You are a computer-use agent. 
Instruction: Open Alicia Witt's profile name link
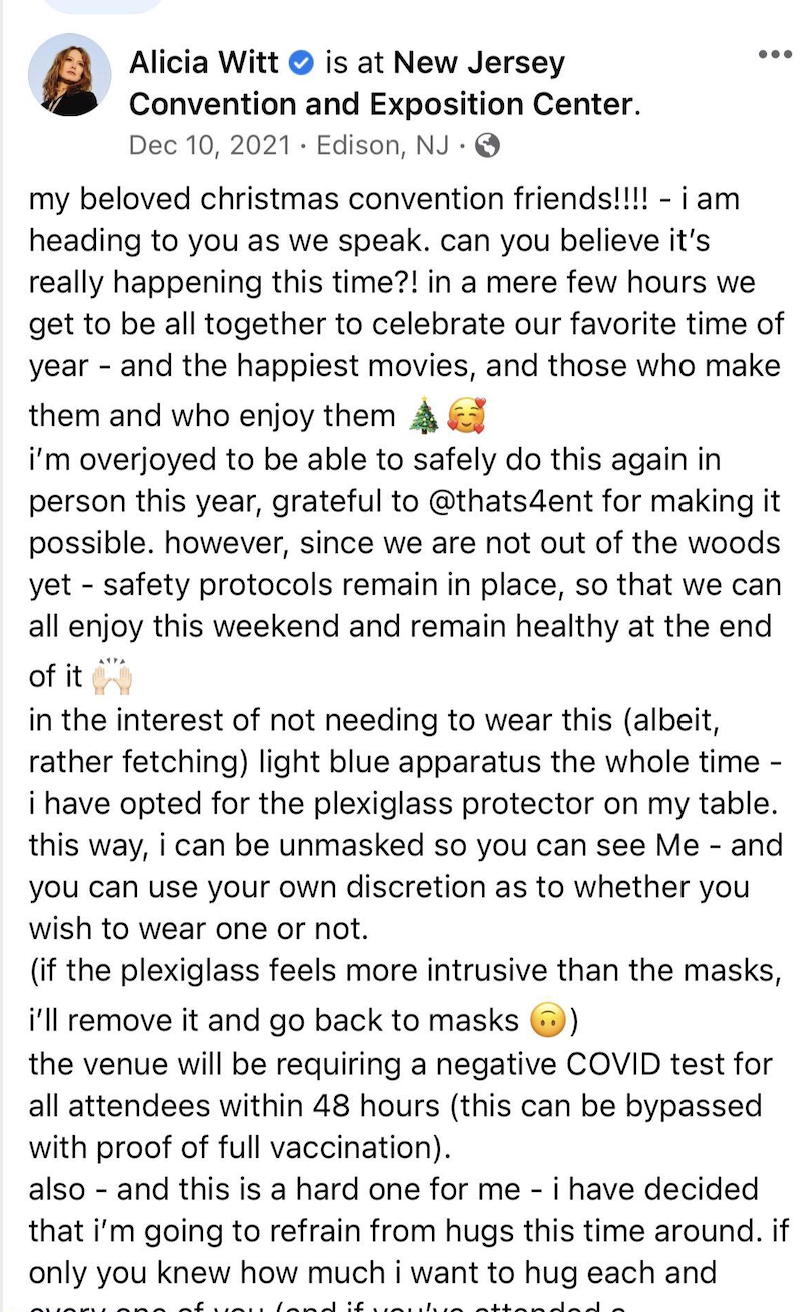[203, 63]
